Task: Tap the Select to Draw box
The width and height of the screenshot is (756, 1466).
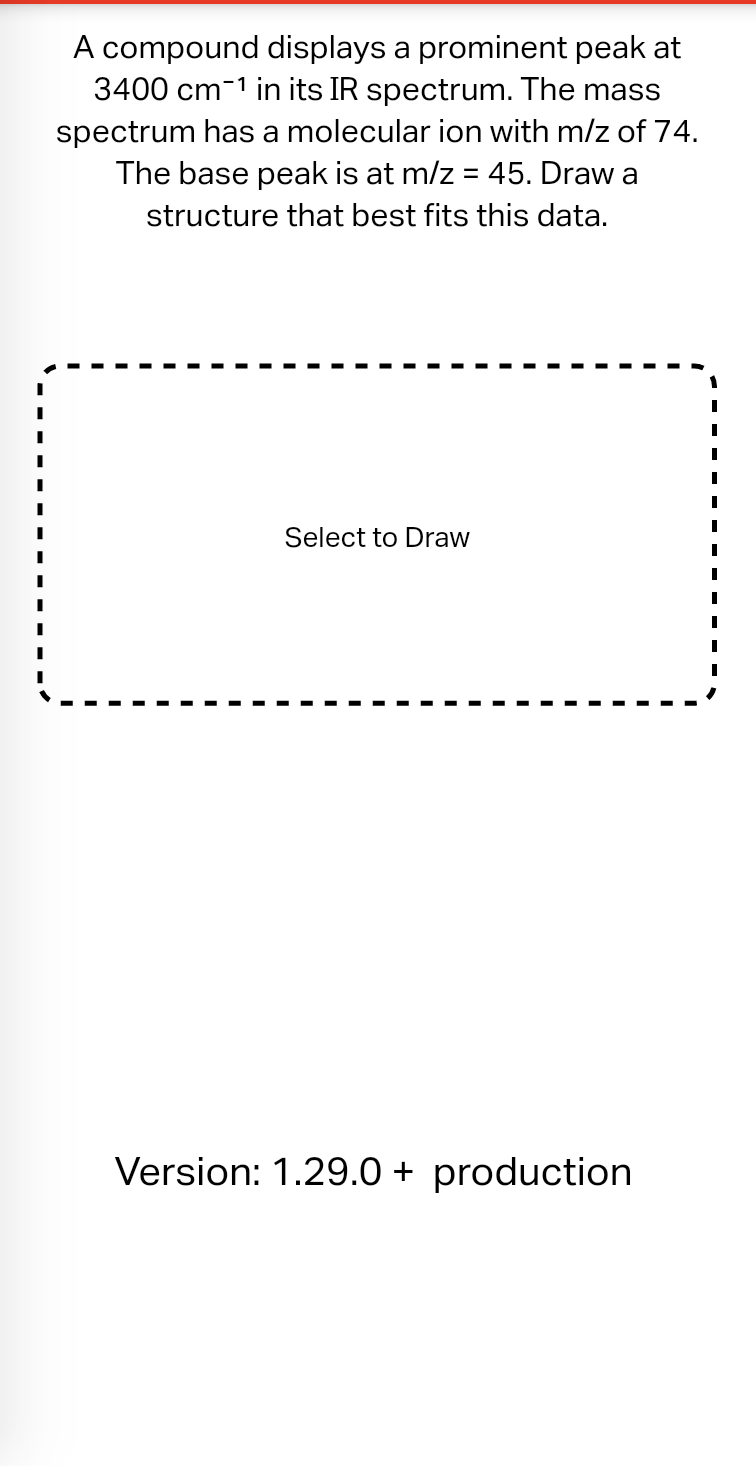Action: tap(377, 537)
